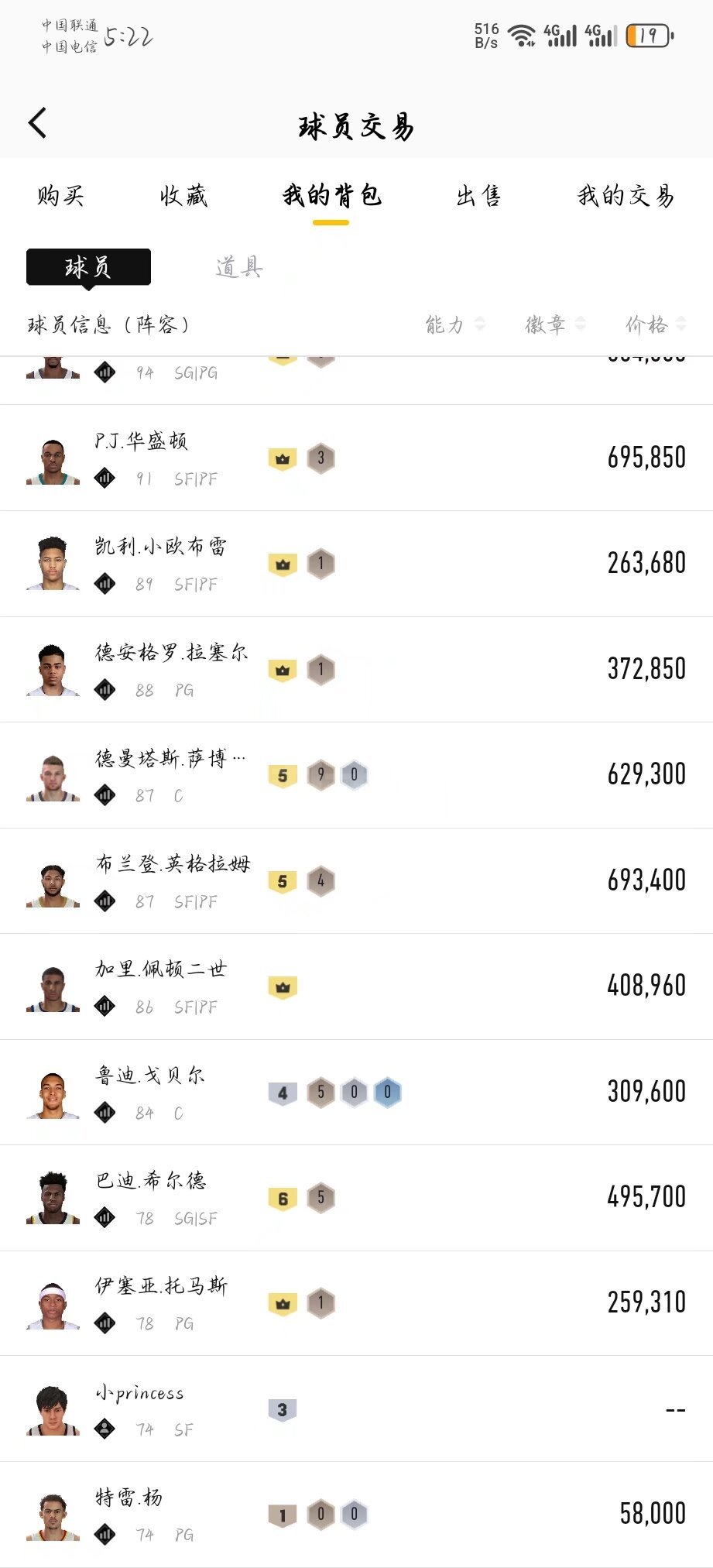The height and width of the screenshot is (1568, 713).
Task: Open player 鲁迪.戈贝尔
Action: tap(150, 1076)
